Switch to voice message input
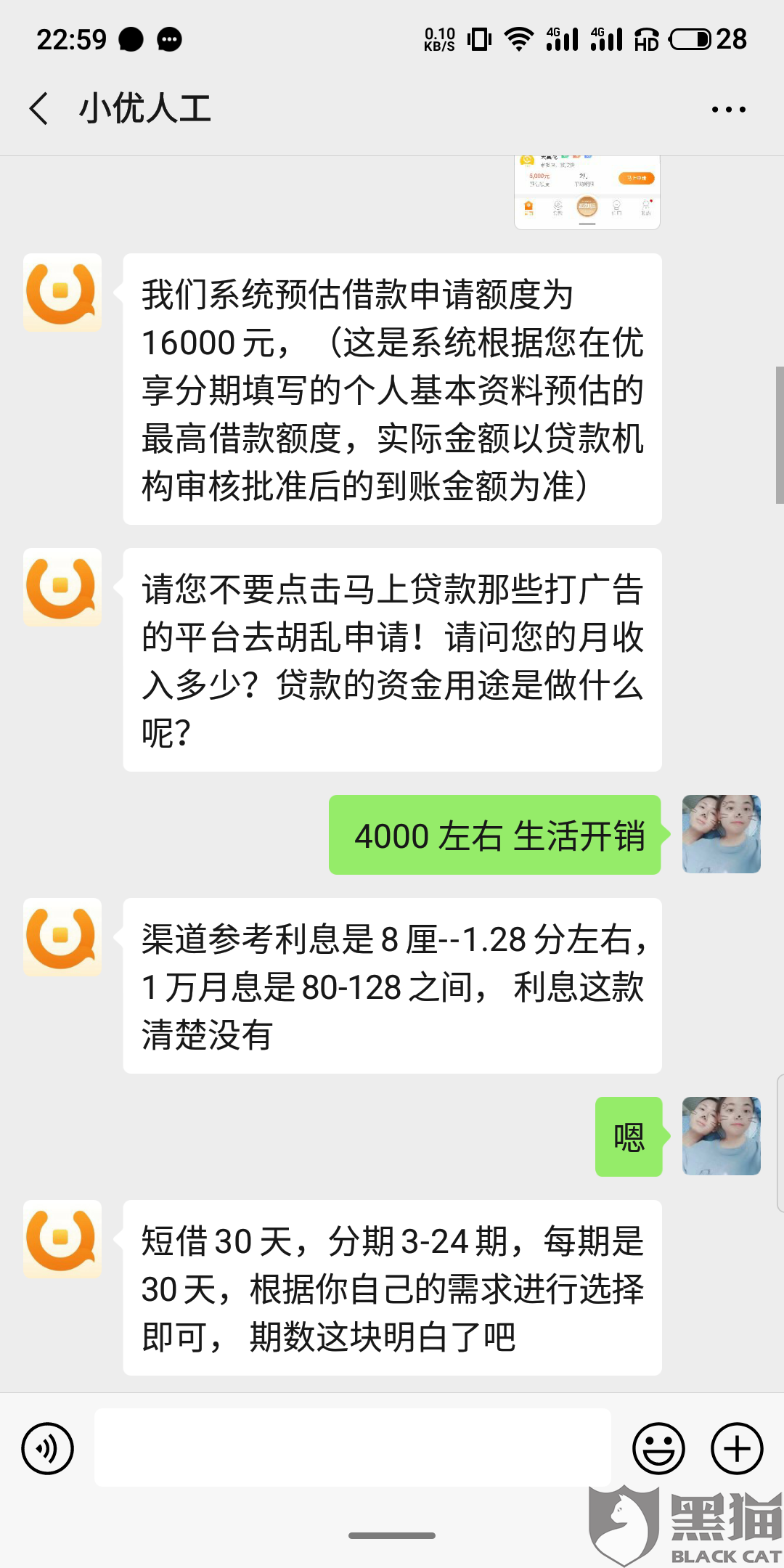Viewport: 784px width, 1568px height. tap(48, 1449)
